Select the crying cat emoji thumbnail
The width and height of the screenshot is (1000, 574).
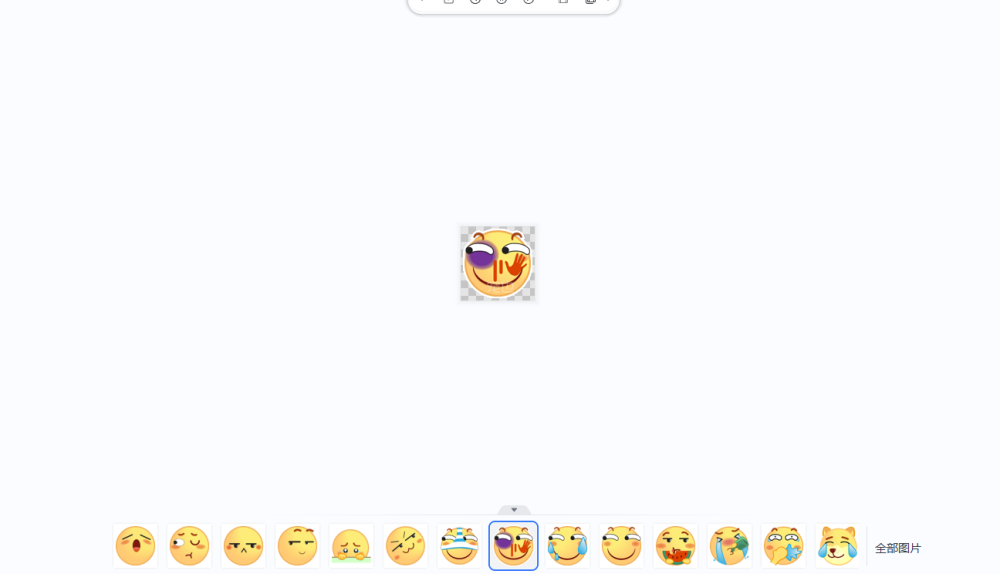pos(838,546)
